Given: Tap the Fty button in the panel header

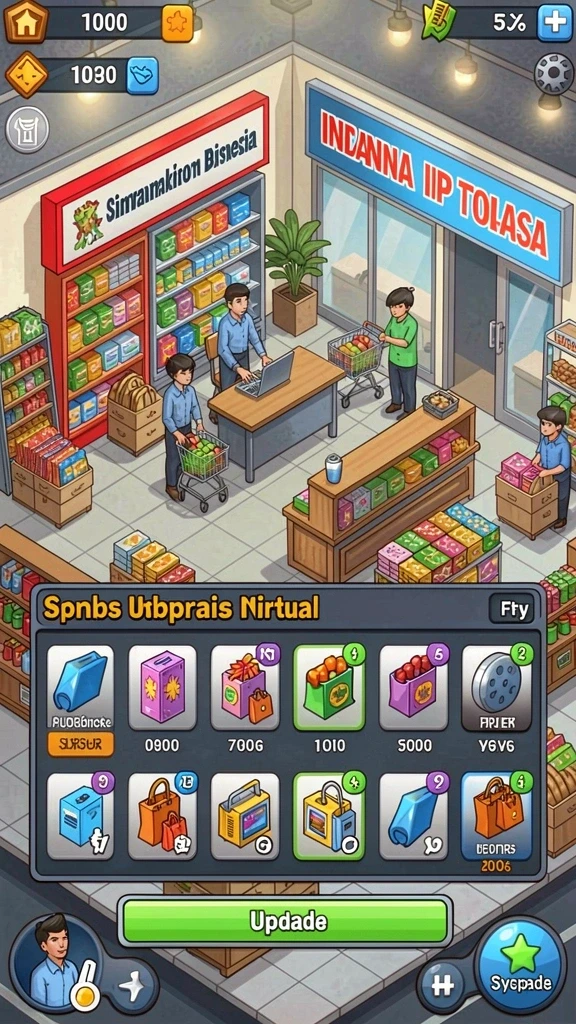Looking at the screenshot, I should pyautogui.click(x=512, y=609).
